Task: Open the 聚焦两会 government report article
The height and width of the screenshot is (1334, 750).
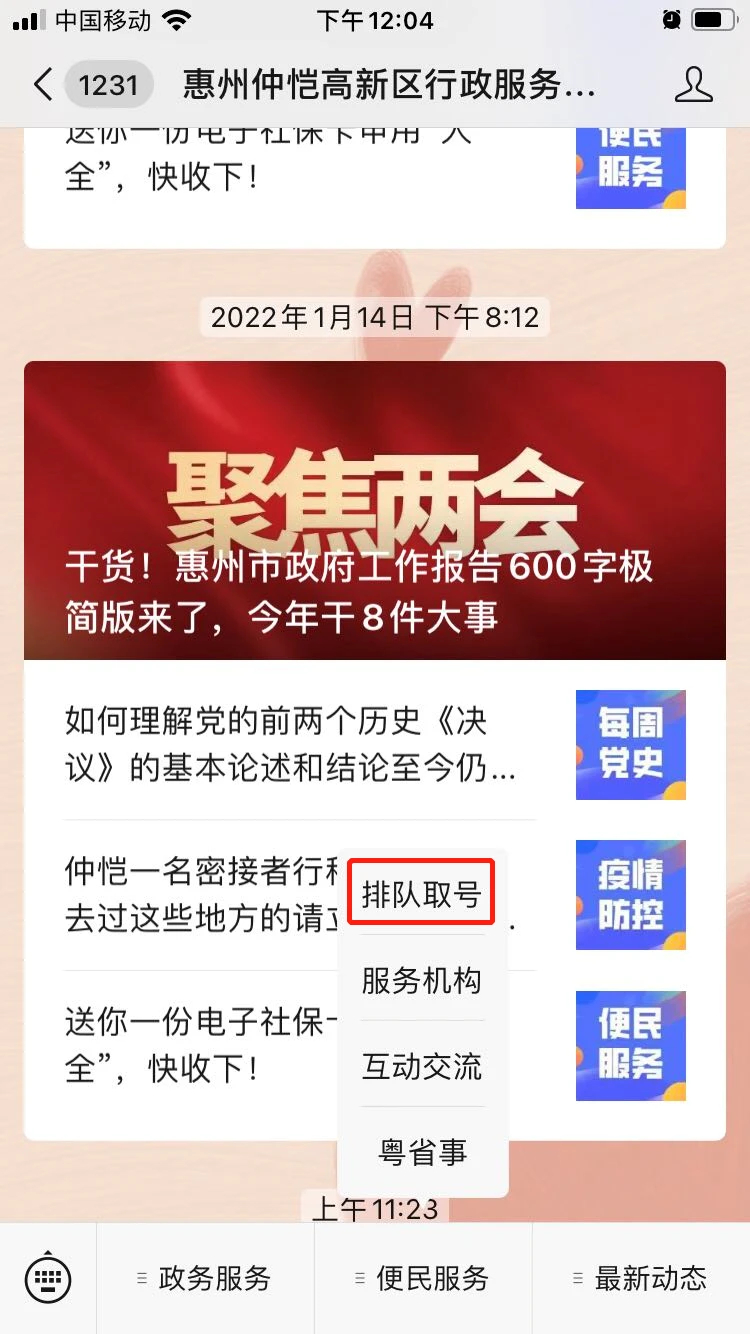Action: pos(374,510)
